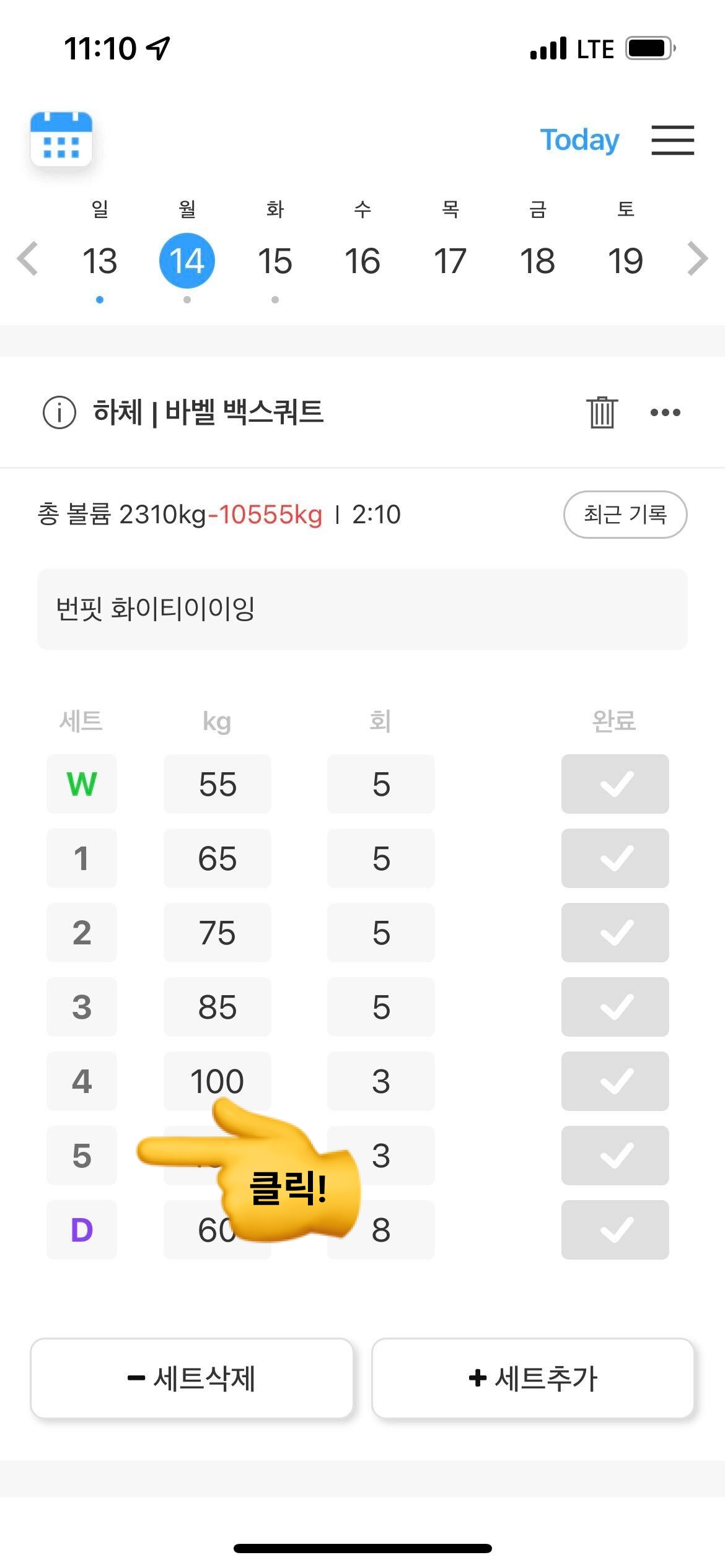Screen dimensions: 725x1568
Task: Check off set 4 as done
Action: pyautogui.click(x=615, y=1081)
